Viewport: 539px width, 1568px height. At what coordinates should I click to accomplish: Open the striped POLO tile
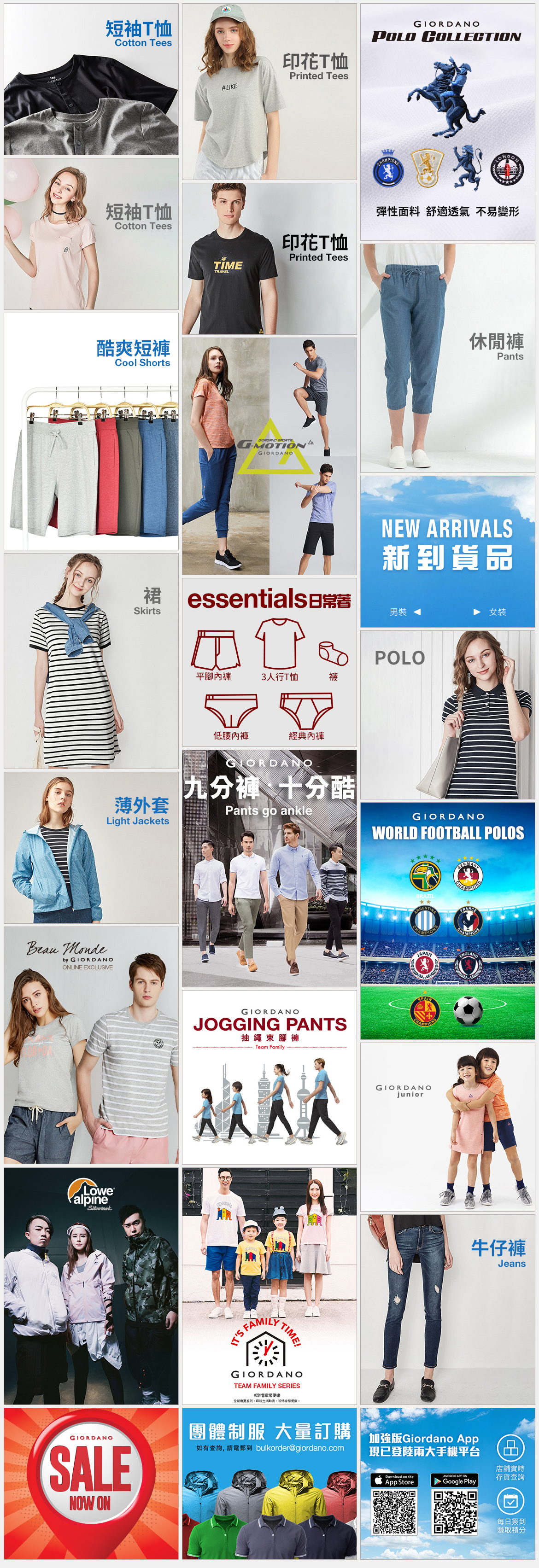[x=447, y=715]
